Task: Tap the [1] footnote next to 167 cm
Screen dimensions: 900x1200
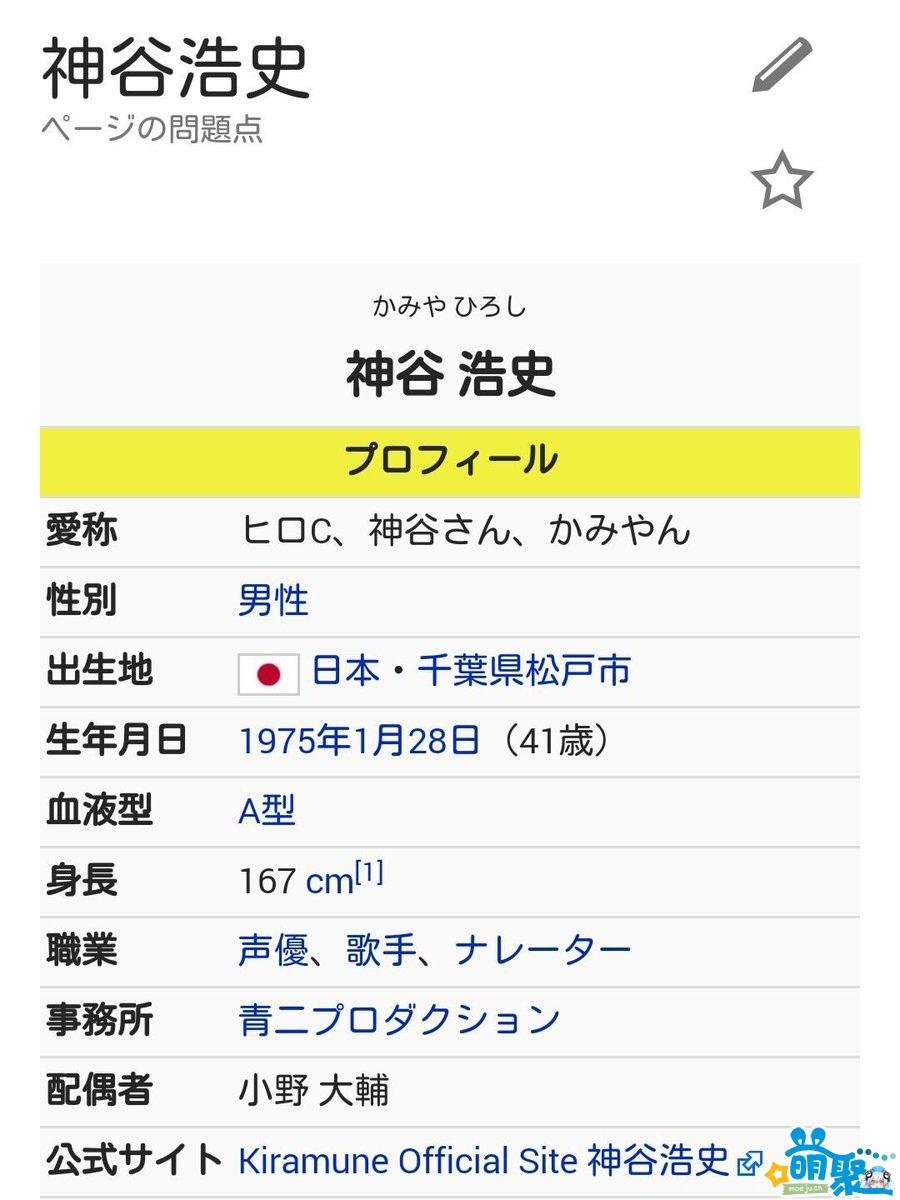Action: [369, 874]
